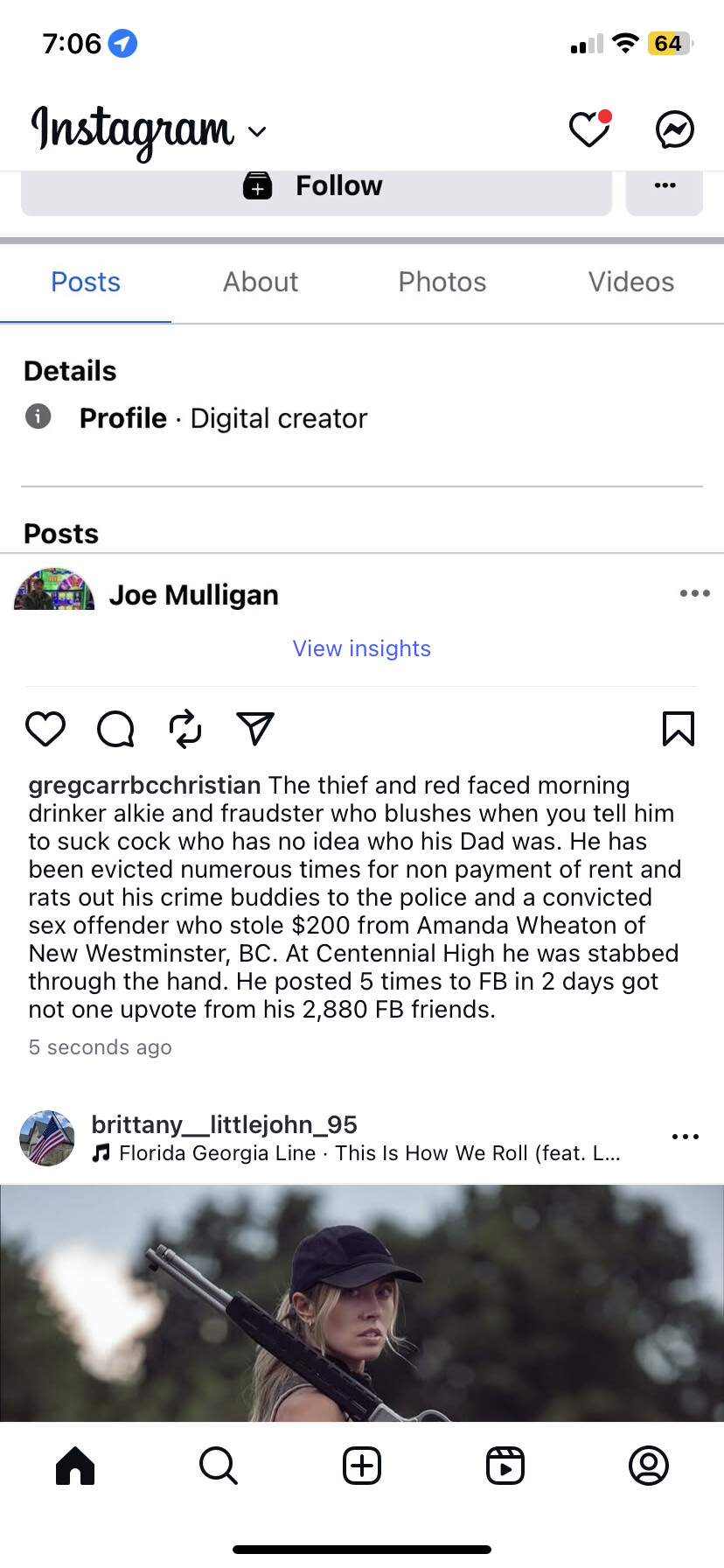Like gregcarrbcchristian's post
Image resolution: width=724 pixels, height=1568 pixels.
click(x=45, y=728)
